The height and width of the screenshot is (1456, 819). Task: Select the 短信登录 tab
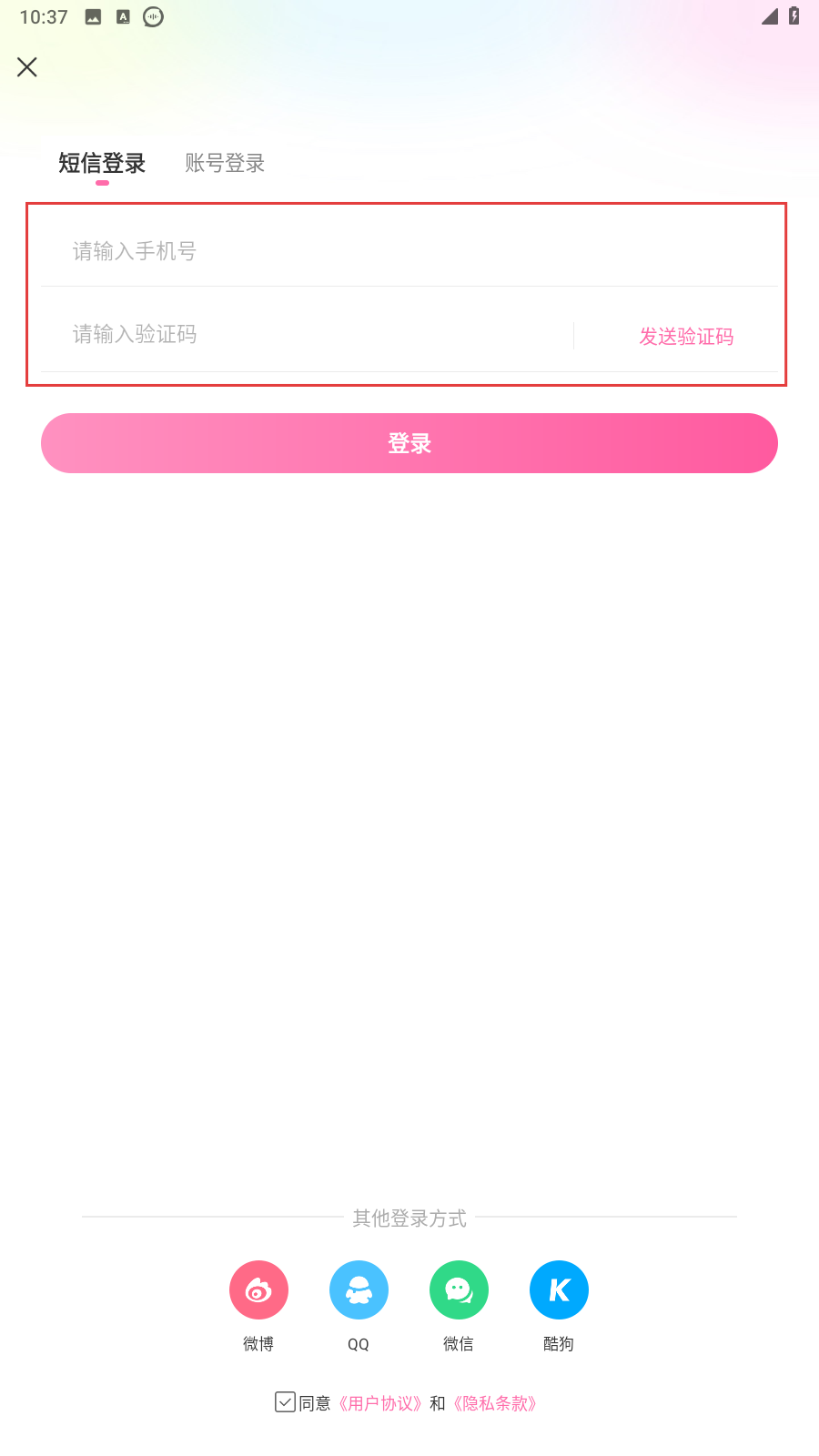click(102, 164)
